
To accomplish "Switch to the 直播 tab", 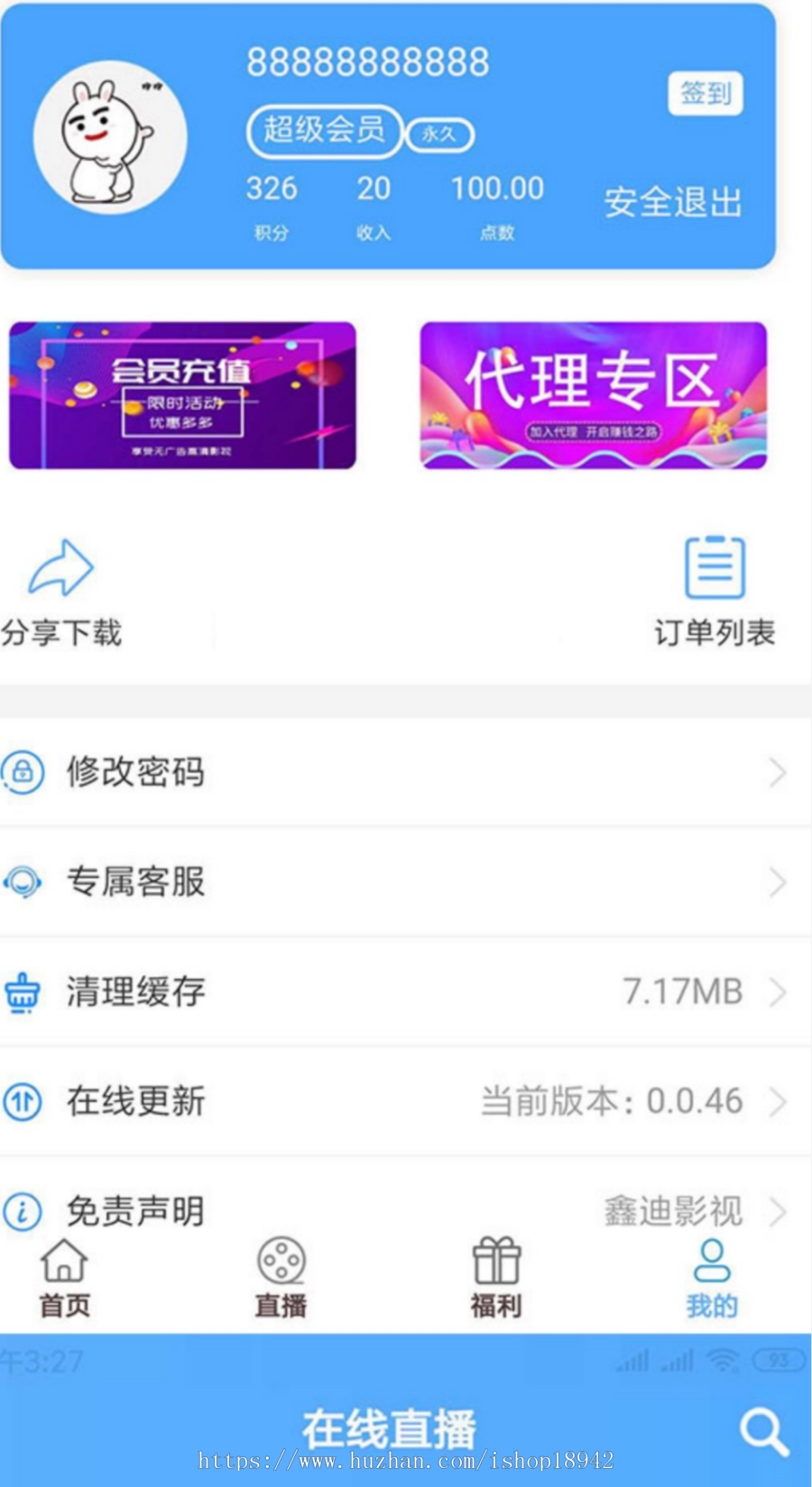I will click(x=281, y=1277).
